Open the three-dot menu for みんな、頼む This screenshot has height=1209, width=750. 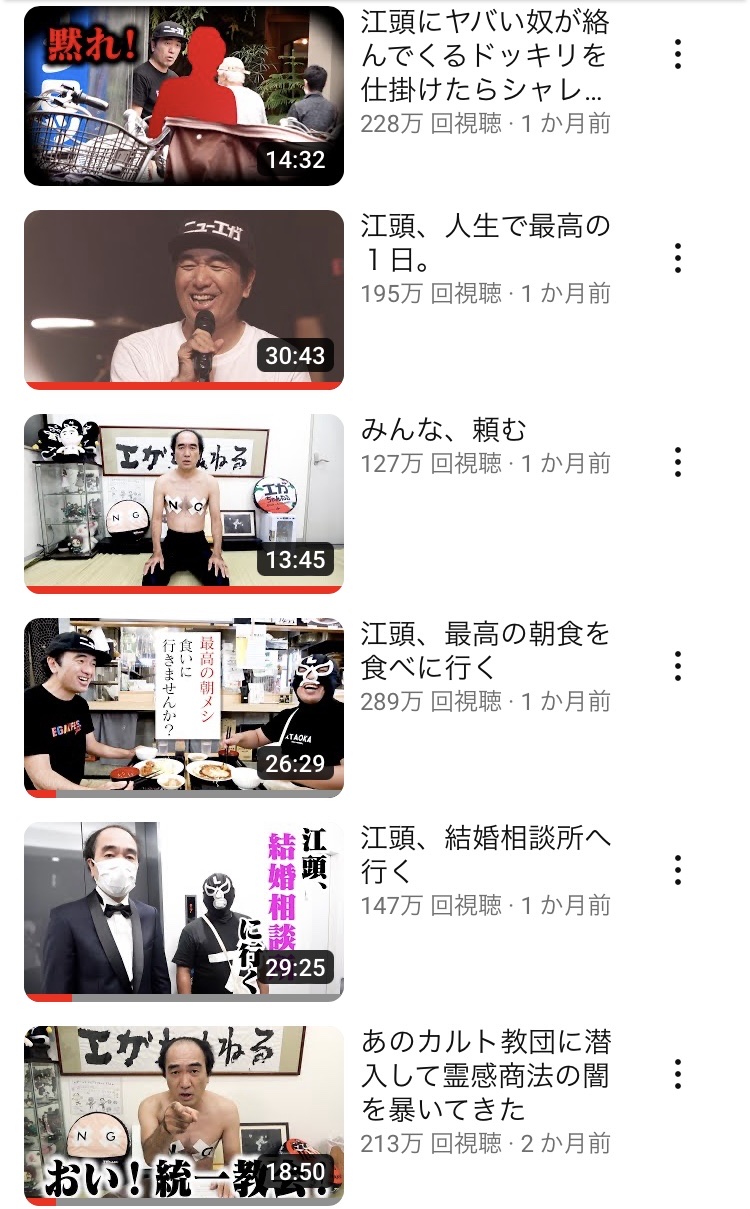pyautogui.click(x=678, y=462)
